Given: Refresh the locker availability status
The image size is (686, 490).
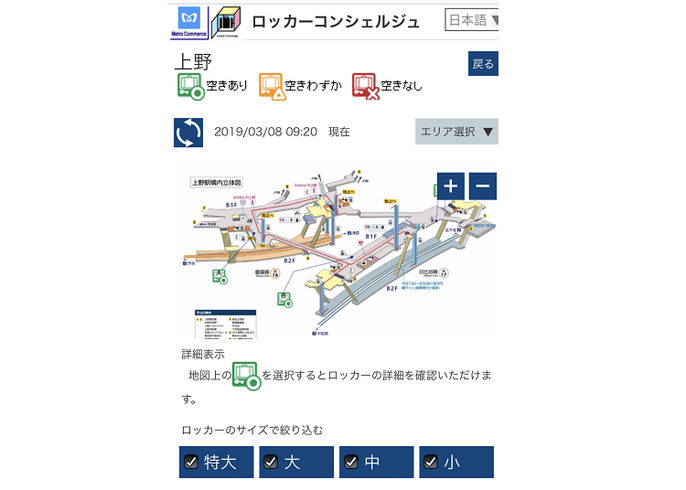Looking at the screenshot, I should tap(189, 132).
